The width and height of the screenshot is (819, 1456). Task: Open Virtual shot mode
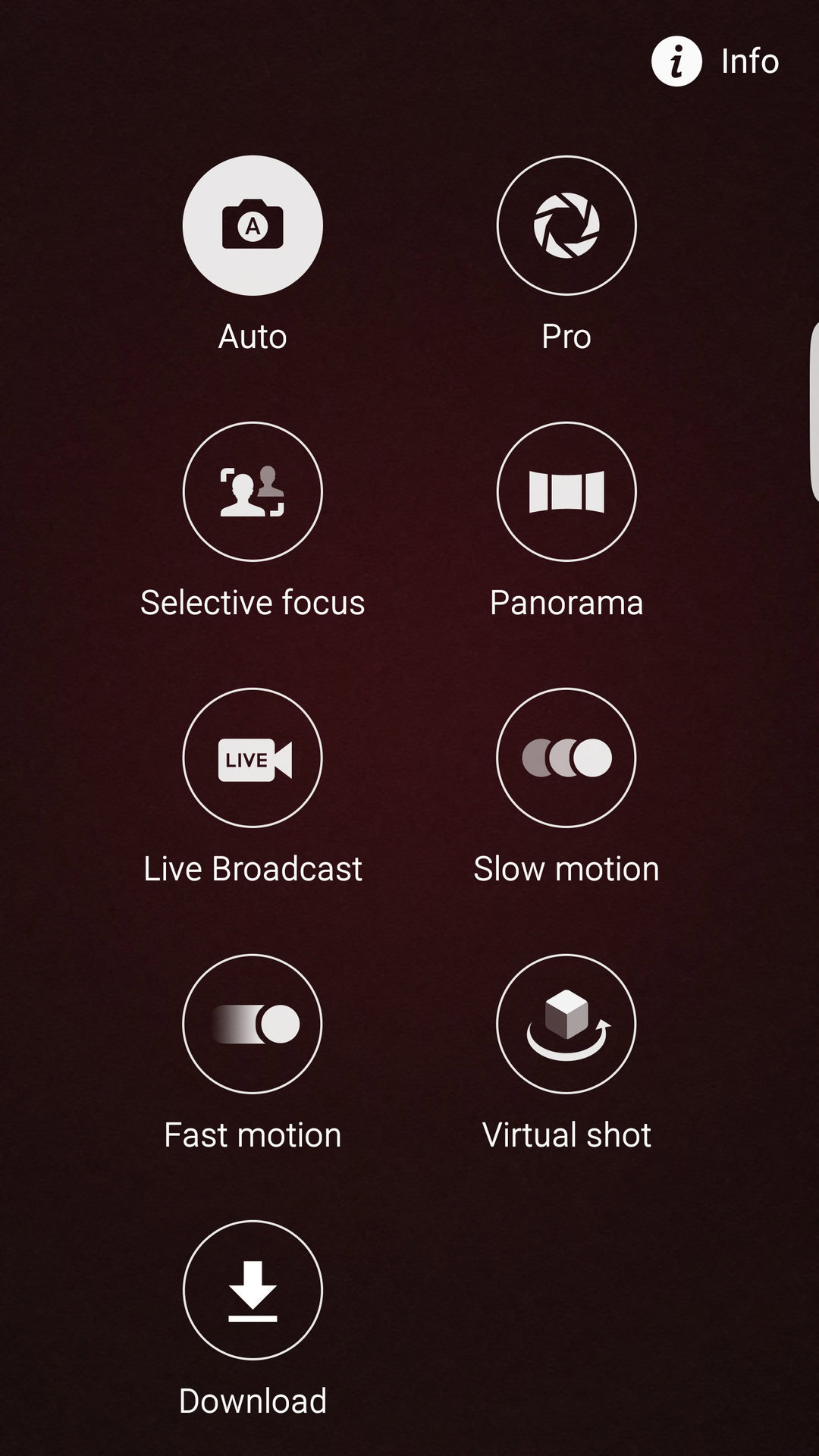pyautogui.click(x=566, y=1025)
